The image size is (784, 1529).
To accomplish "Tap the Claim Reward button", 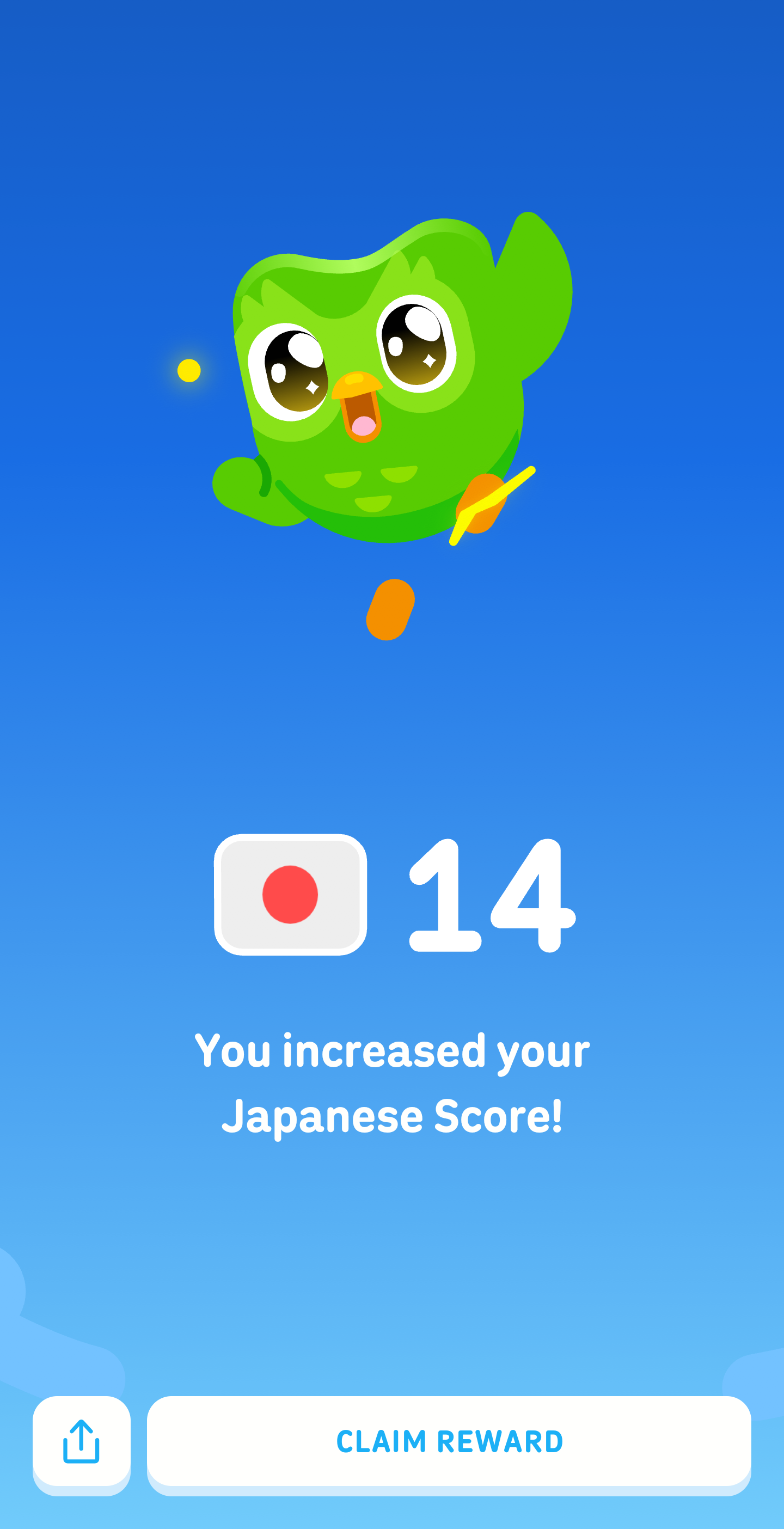I will [x=449, y=1441].
